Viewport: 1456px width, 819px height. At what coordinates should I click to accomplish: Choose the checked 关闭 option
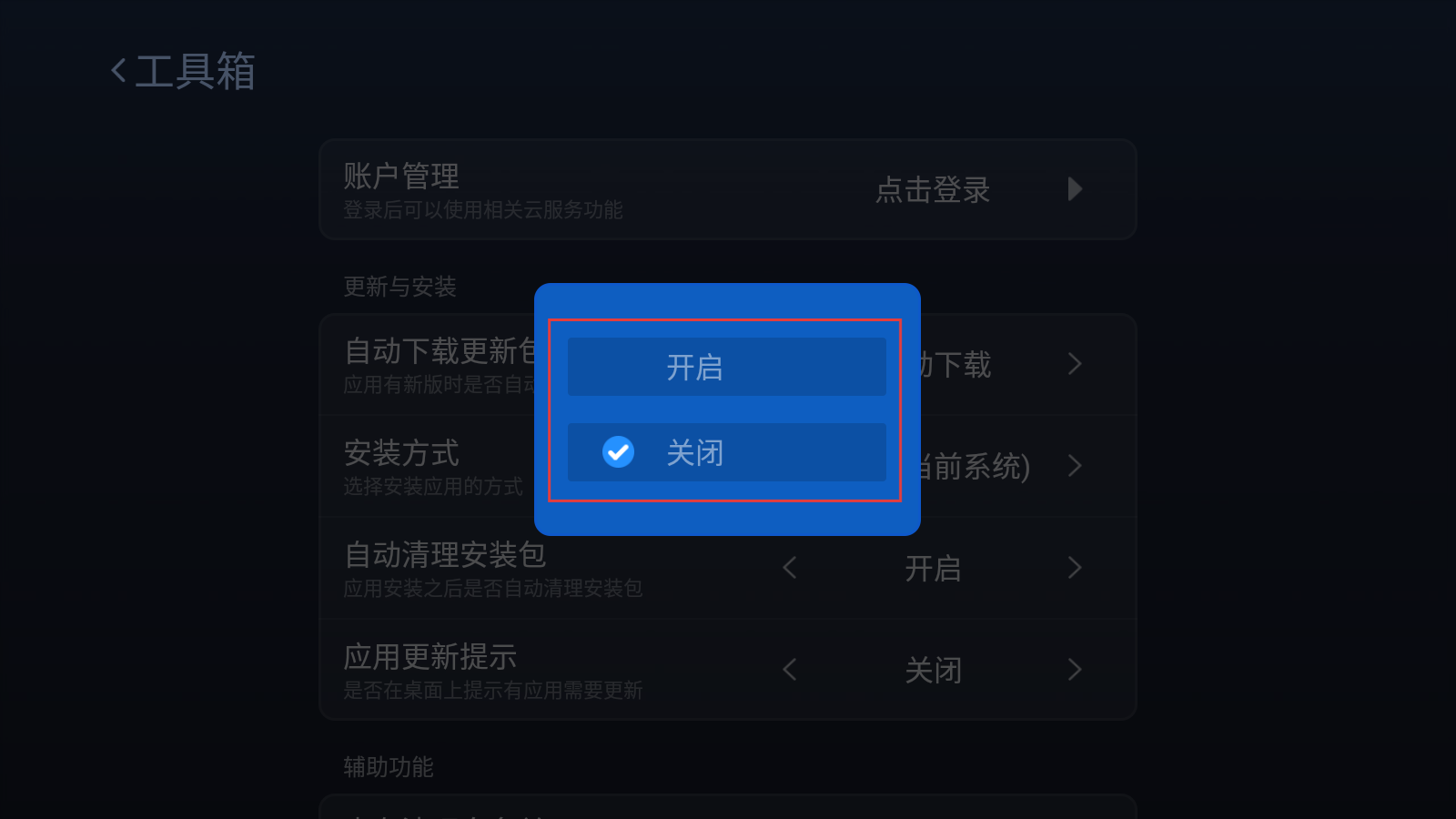coord(726,452)
